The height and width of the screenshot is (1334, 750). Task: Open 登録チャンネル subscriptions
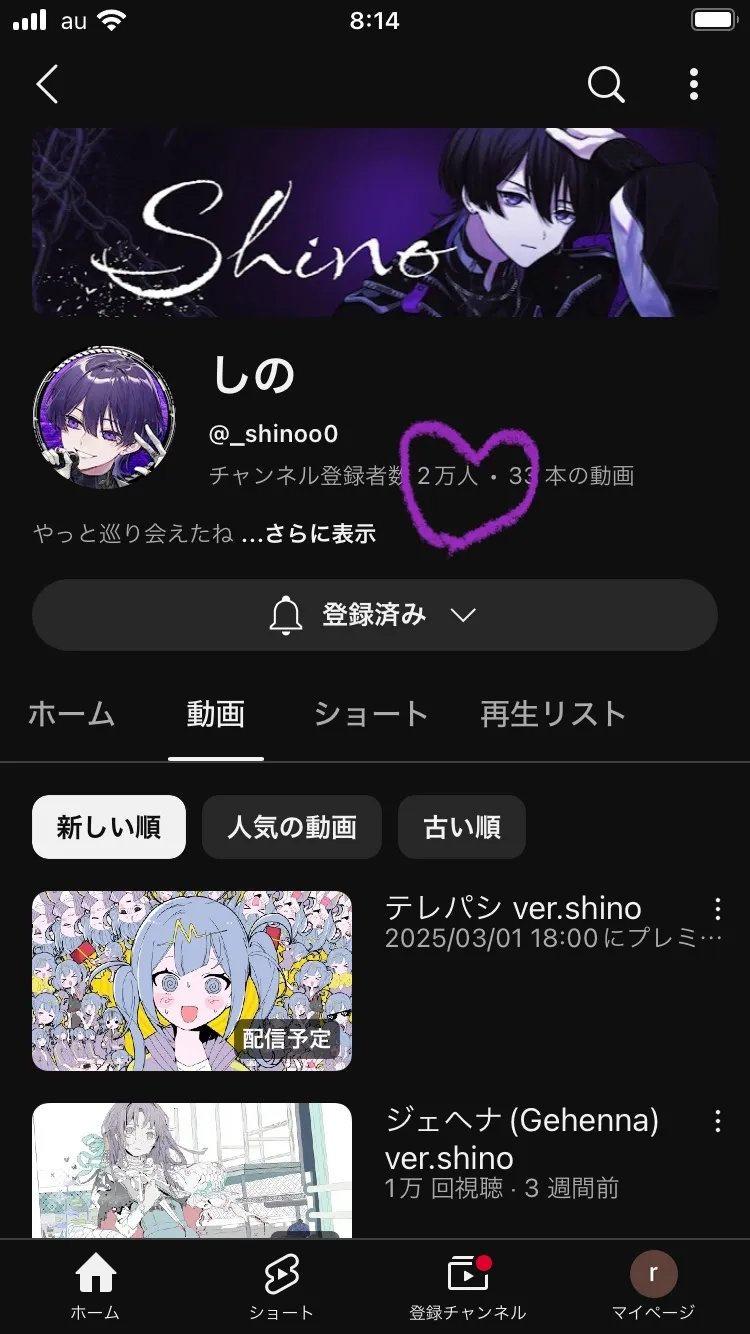point(467,1285)
